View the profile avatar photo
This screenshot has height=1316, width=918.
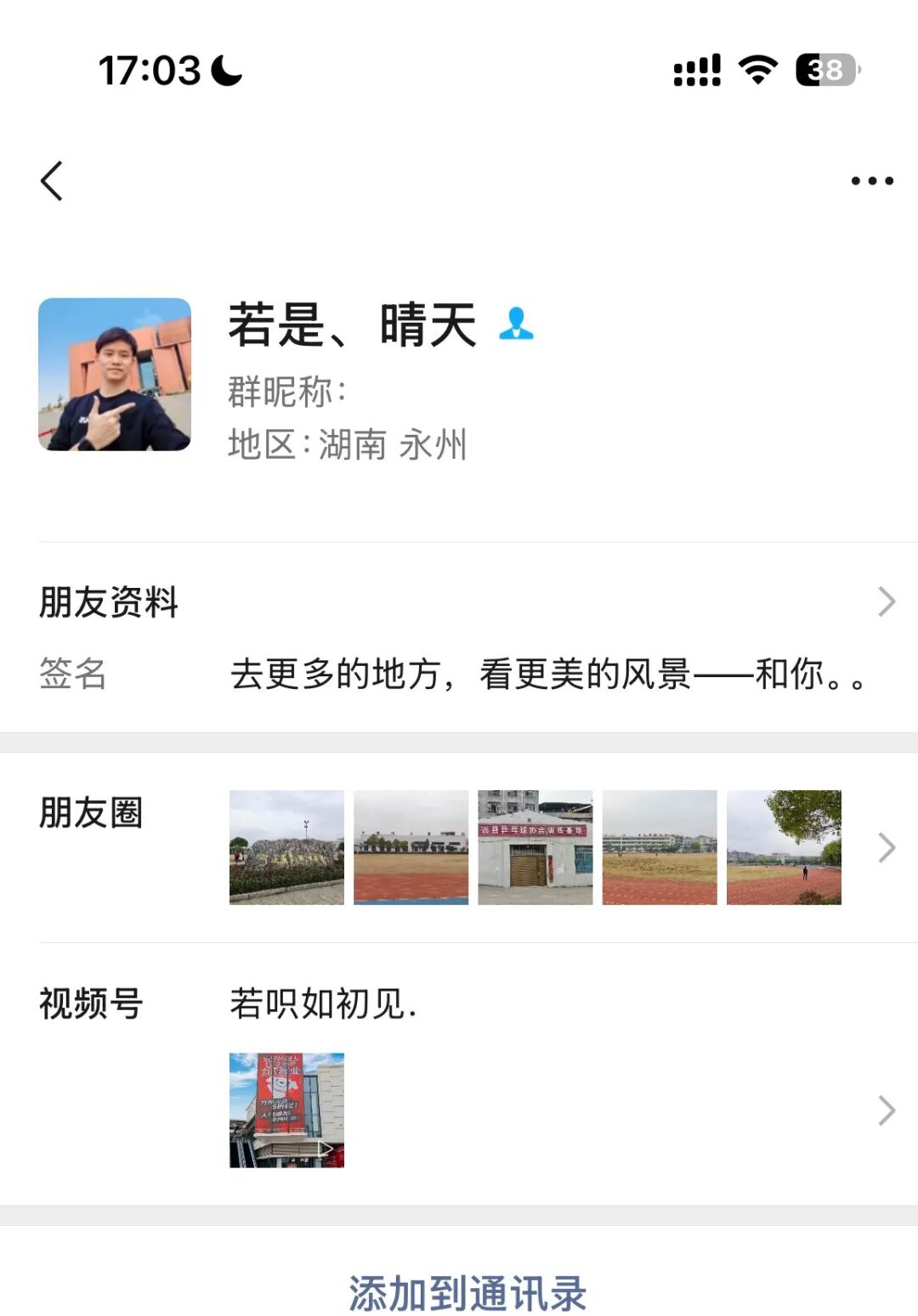pos(115,374)
